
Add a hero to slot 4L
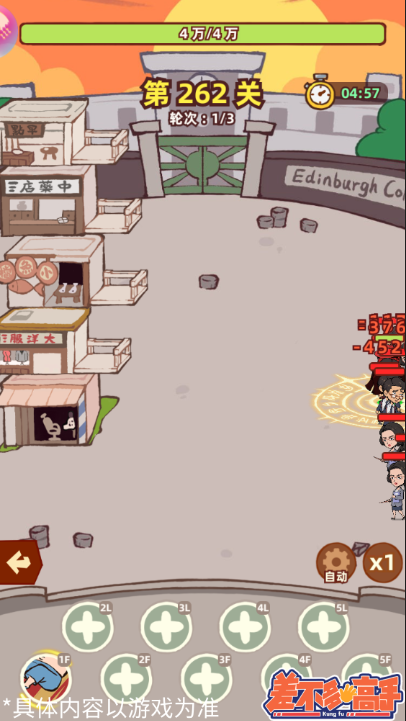coord(245,627)
